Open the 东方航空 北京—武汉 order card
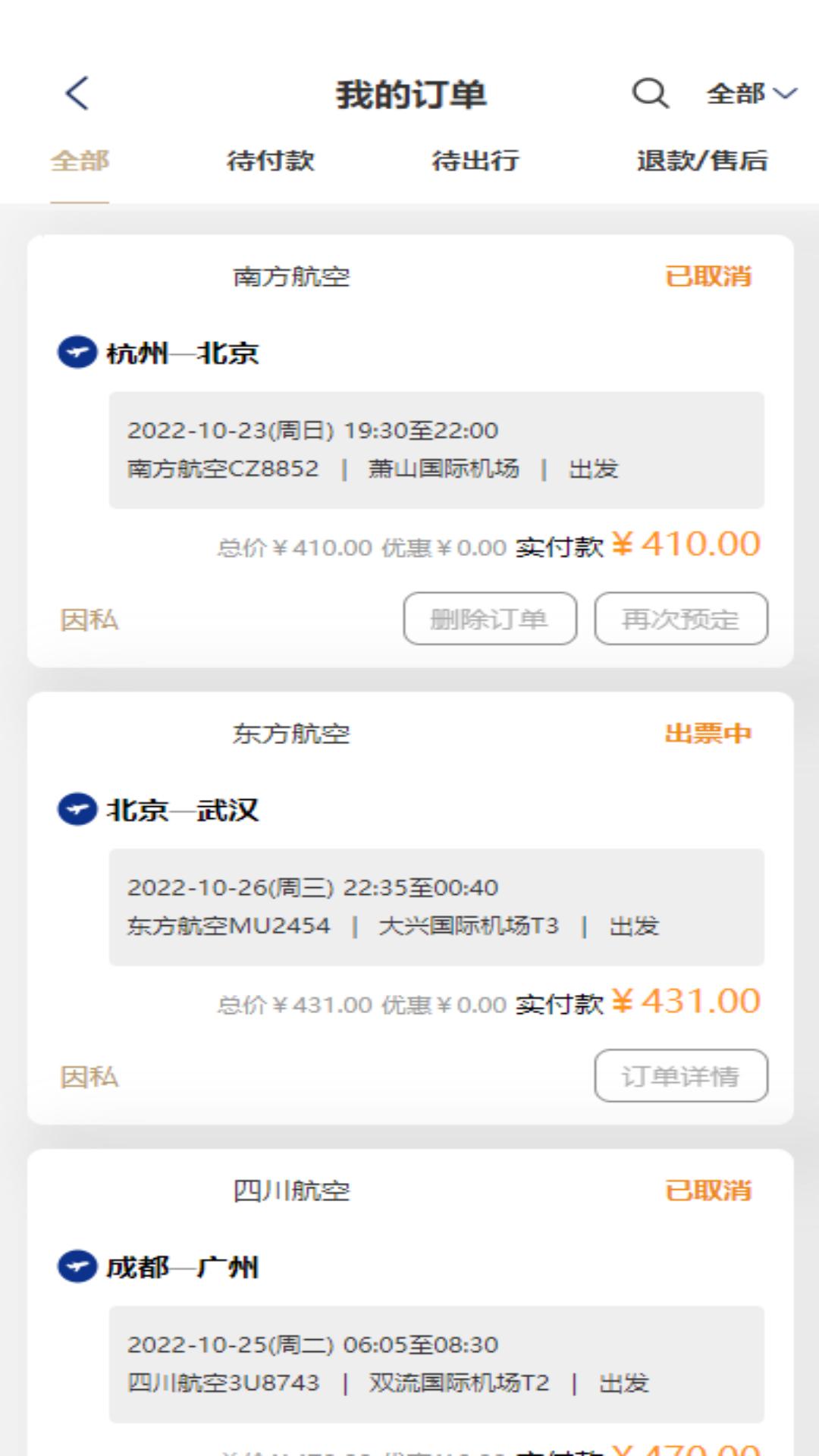The image size is (819, 1456). 409,907
